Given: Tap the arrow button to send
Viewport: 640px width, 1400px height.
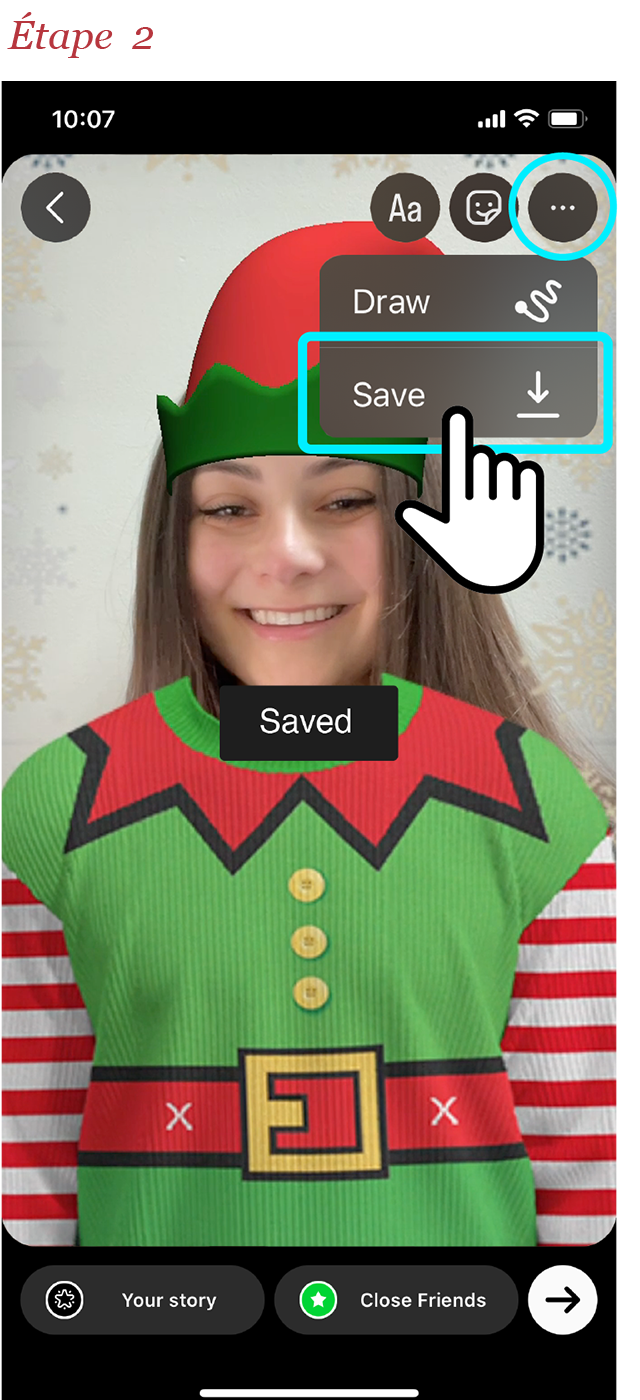Looking at the screenshot, I should [563, 1300].
